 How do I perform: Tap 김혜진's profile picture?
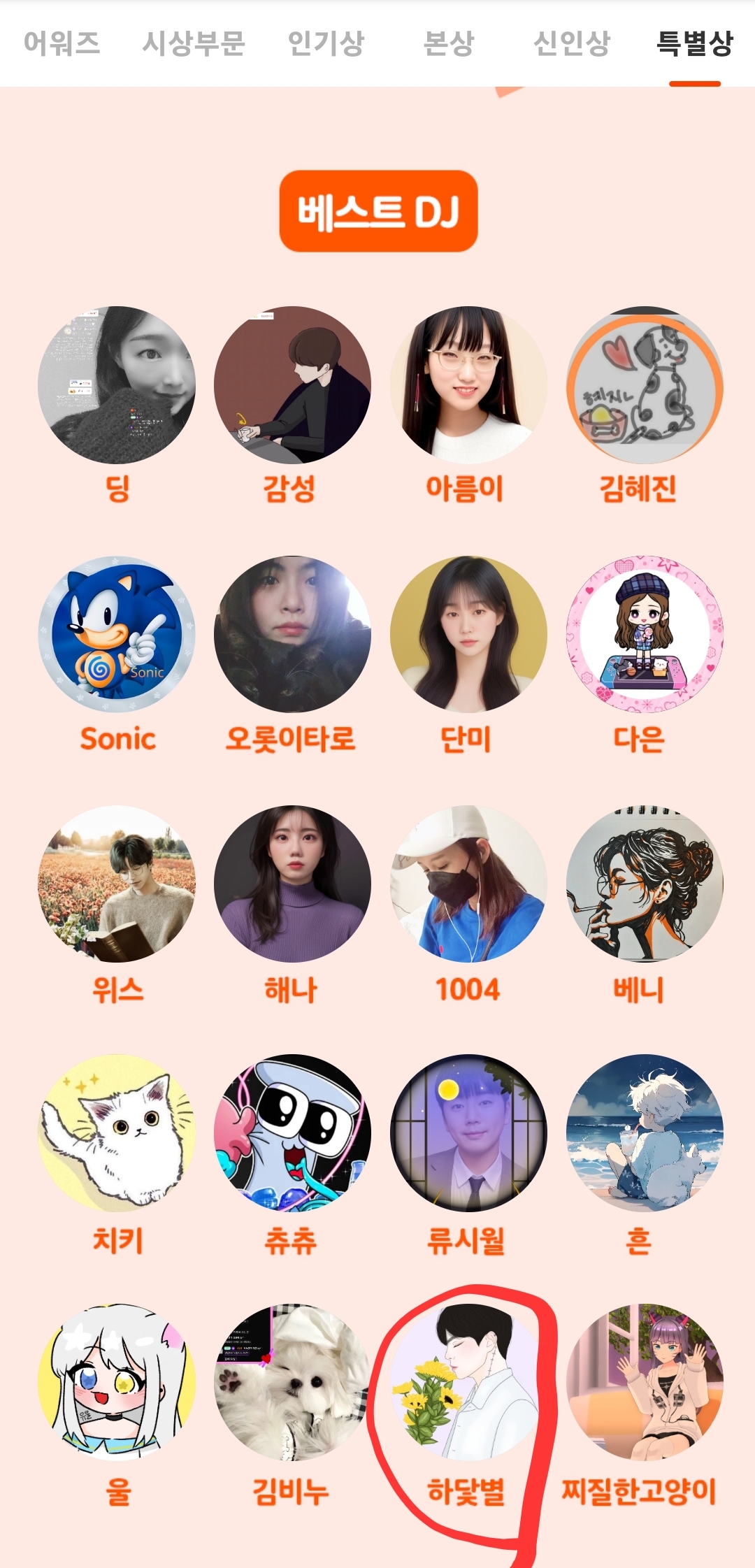(645, 385)
